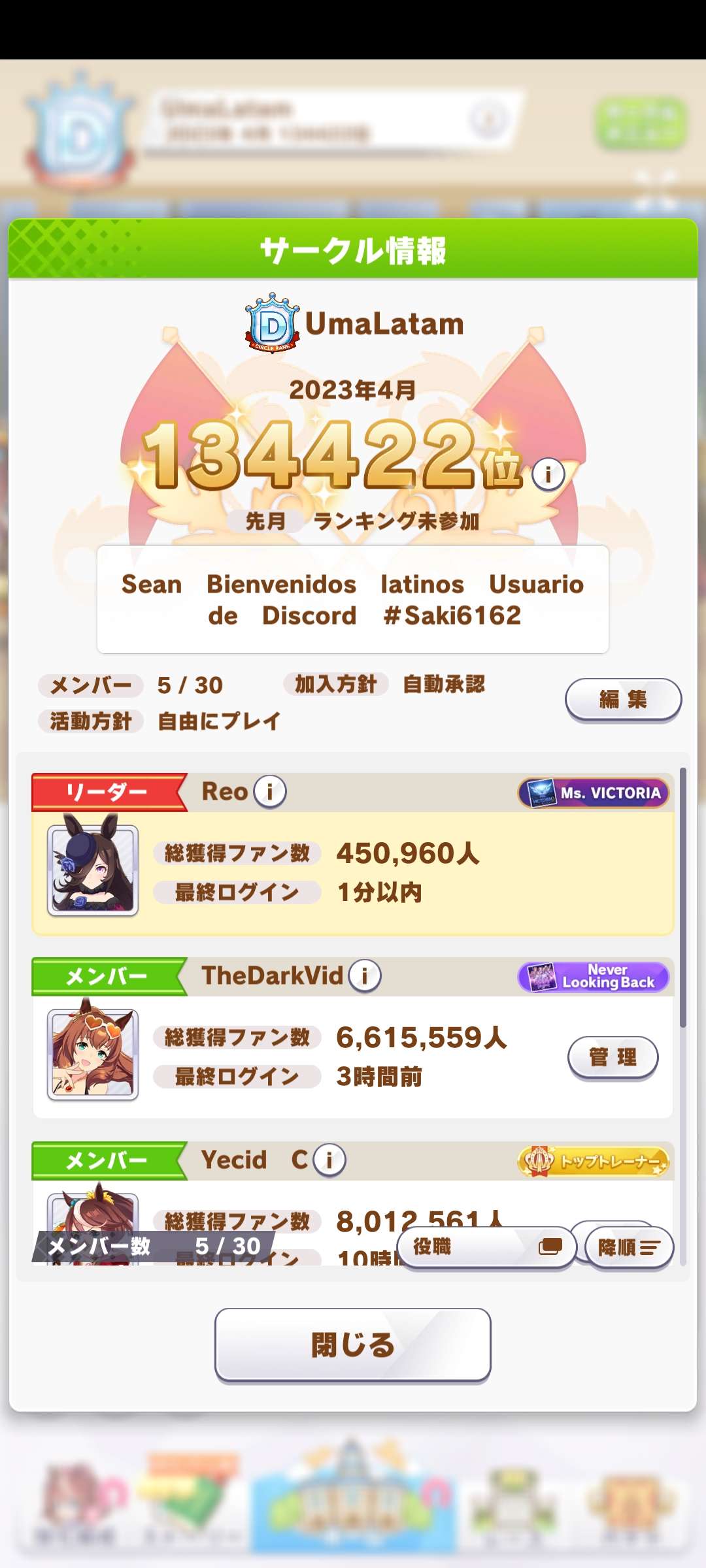View info for leader Reo
This screenshot has height=1568, width=706.
[x=270, y=792]
